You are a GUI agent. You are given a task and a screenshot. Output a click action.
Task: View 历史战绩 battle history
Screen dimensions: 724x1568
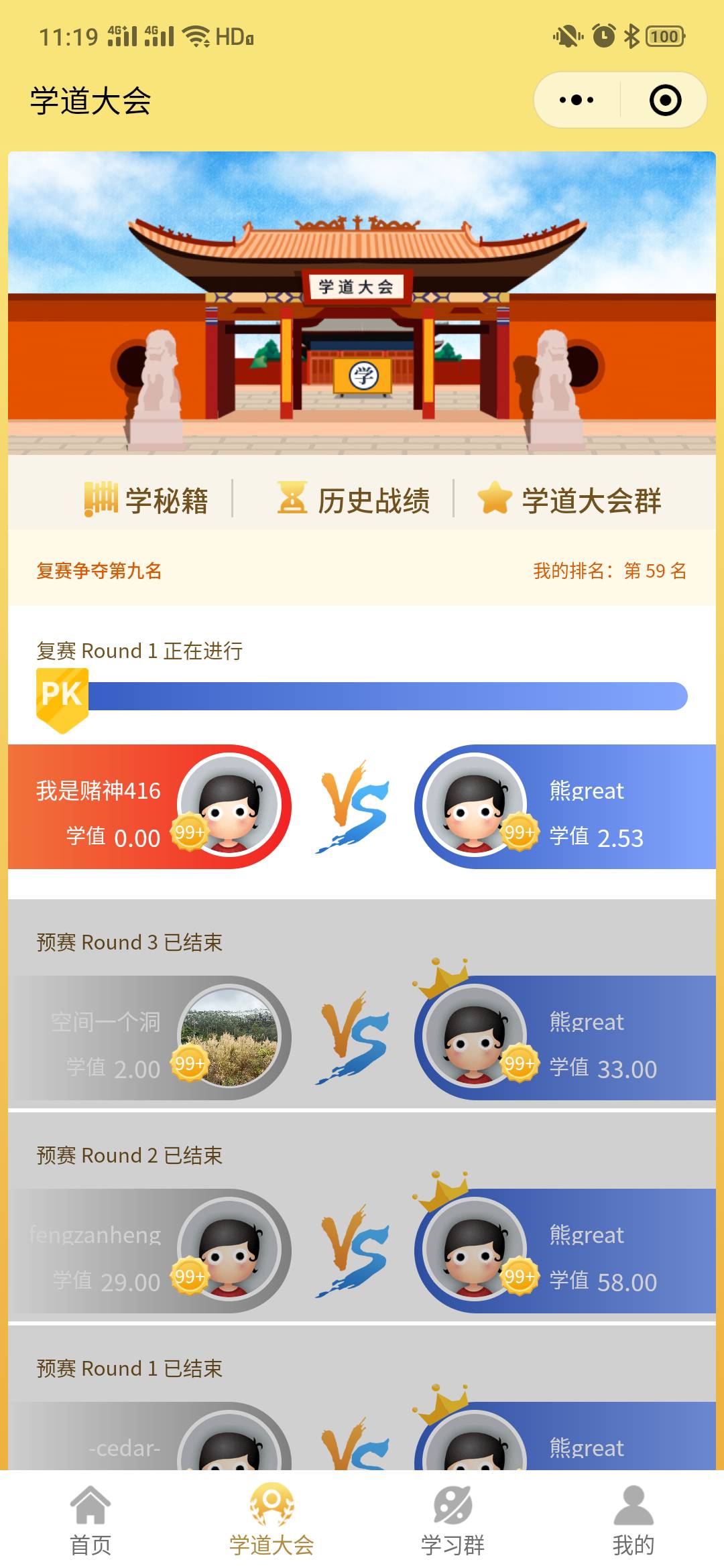[354, 500]
